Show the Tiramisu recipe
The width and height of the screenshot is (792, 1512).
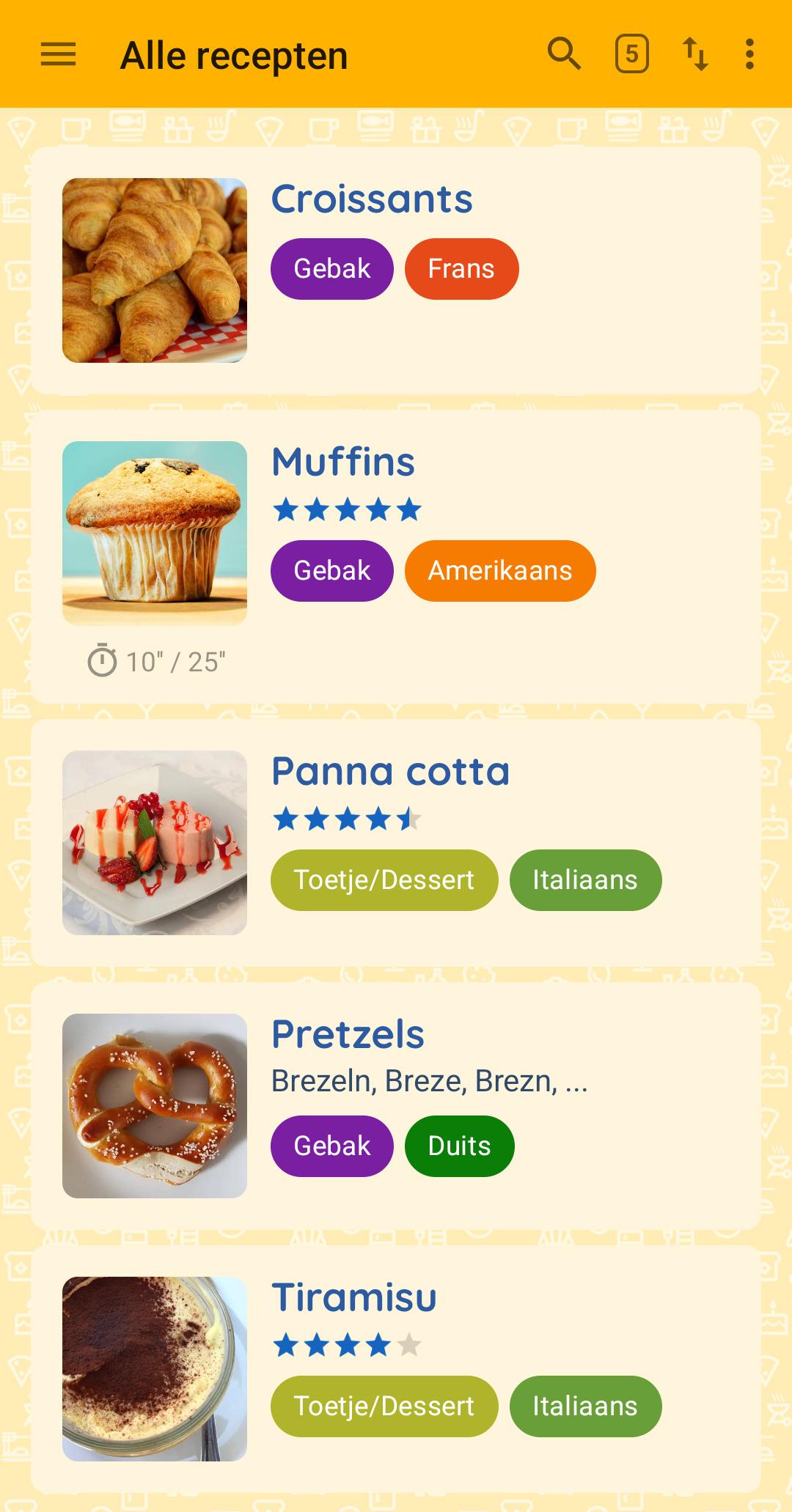[x=396, y=1369]
